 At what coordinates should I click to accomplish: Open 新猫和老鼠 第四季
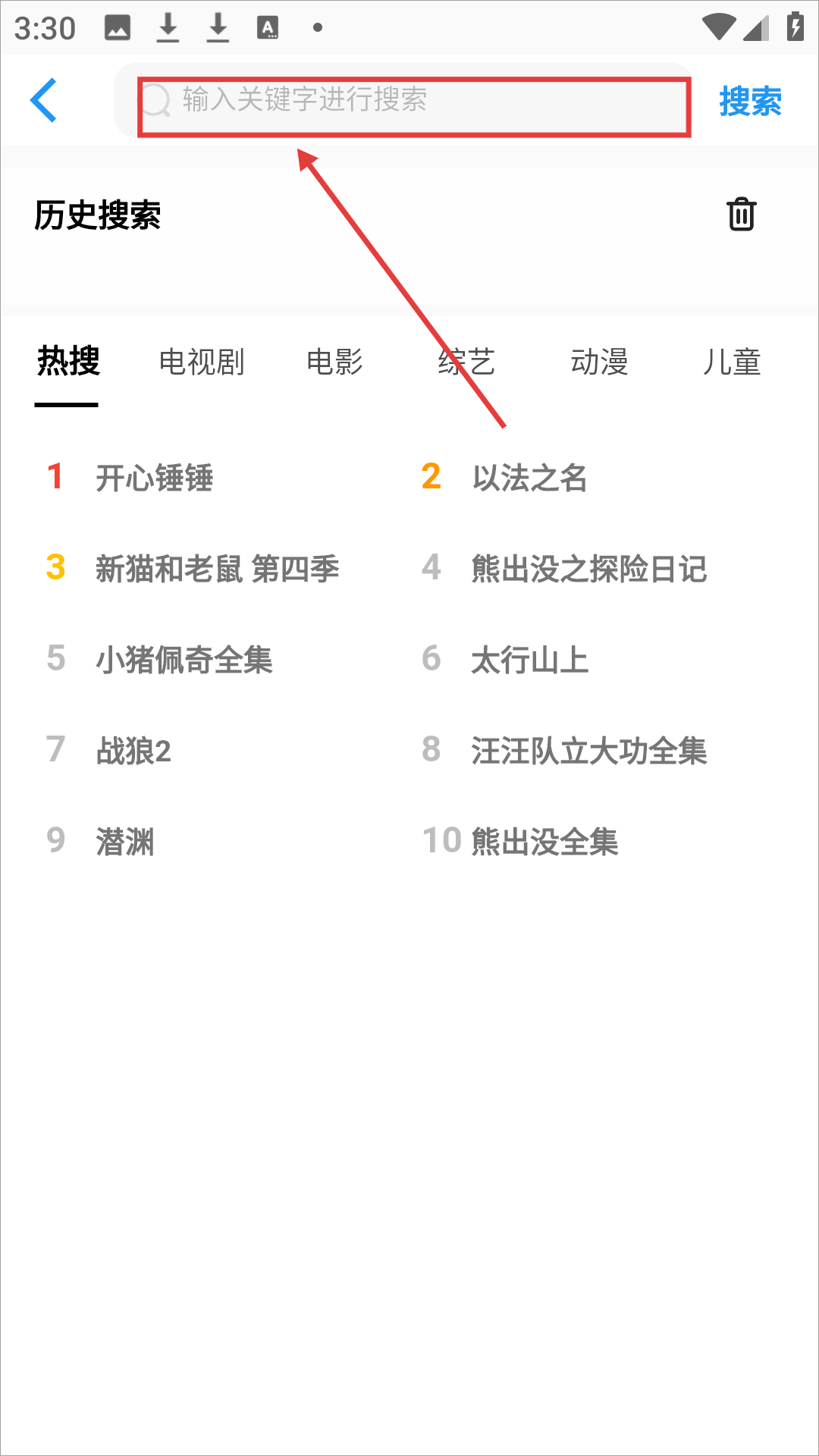tap(217, 569)
